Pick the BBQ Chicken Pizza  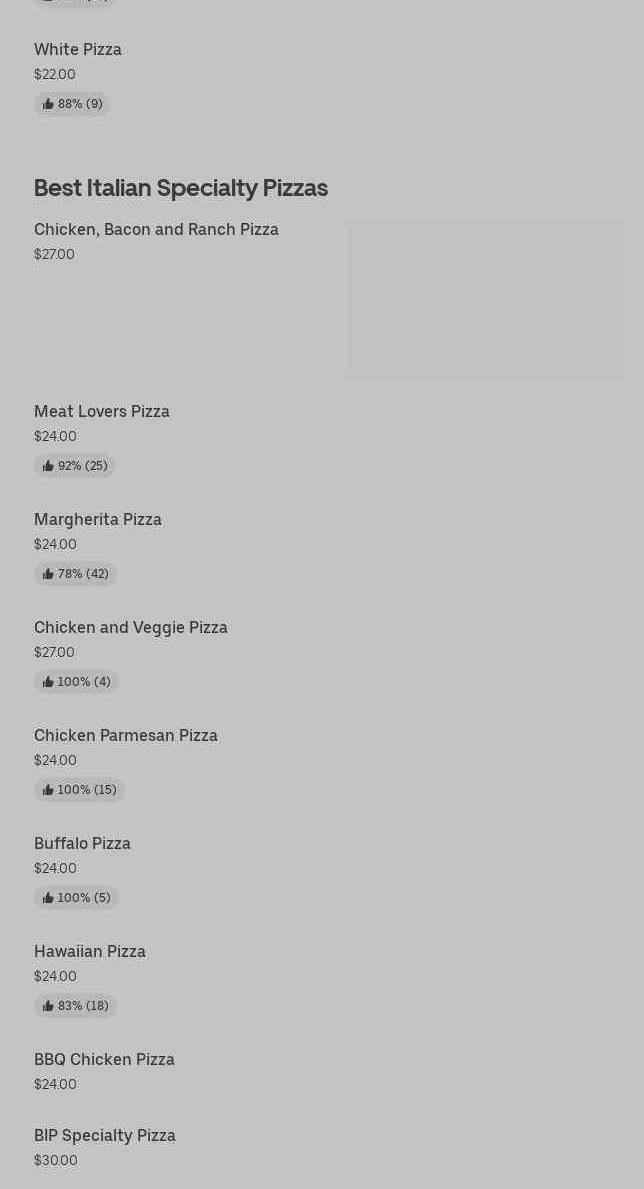pyautogui.click(x=104, y=1060)
